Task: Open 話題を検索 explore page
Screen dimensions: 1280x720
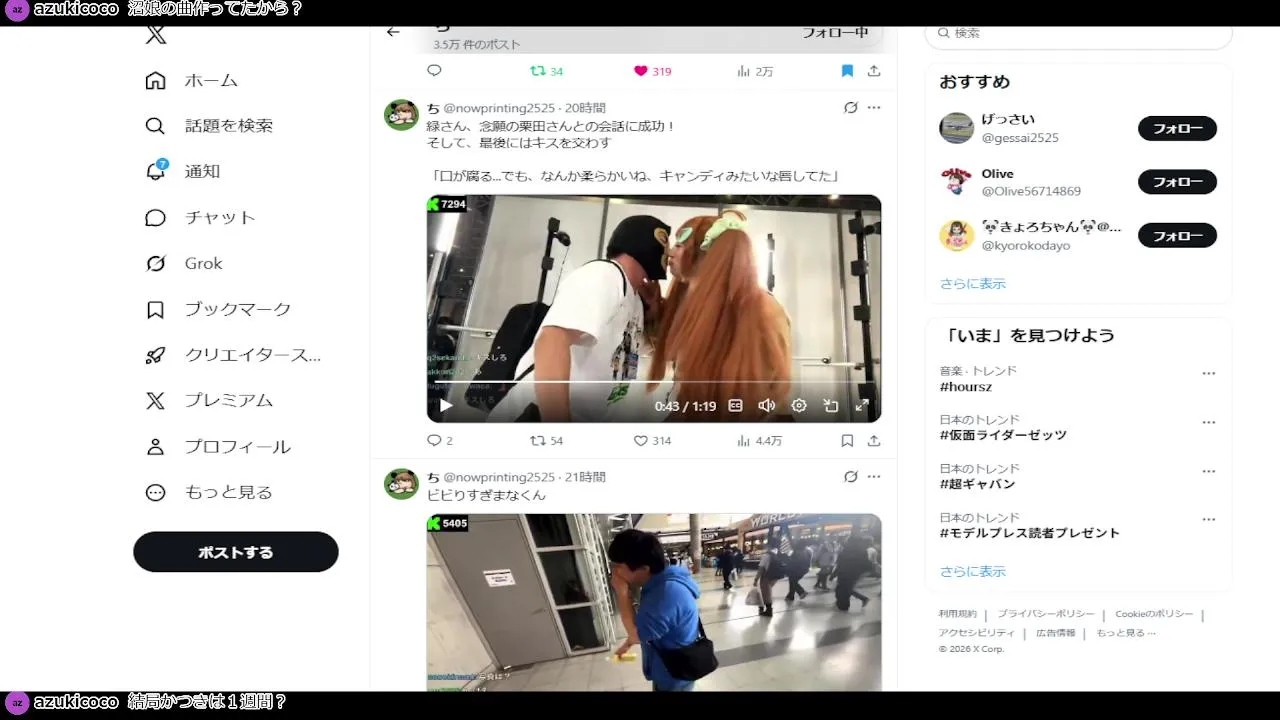Action: coord(208,126)
